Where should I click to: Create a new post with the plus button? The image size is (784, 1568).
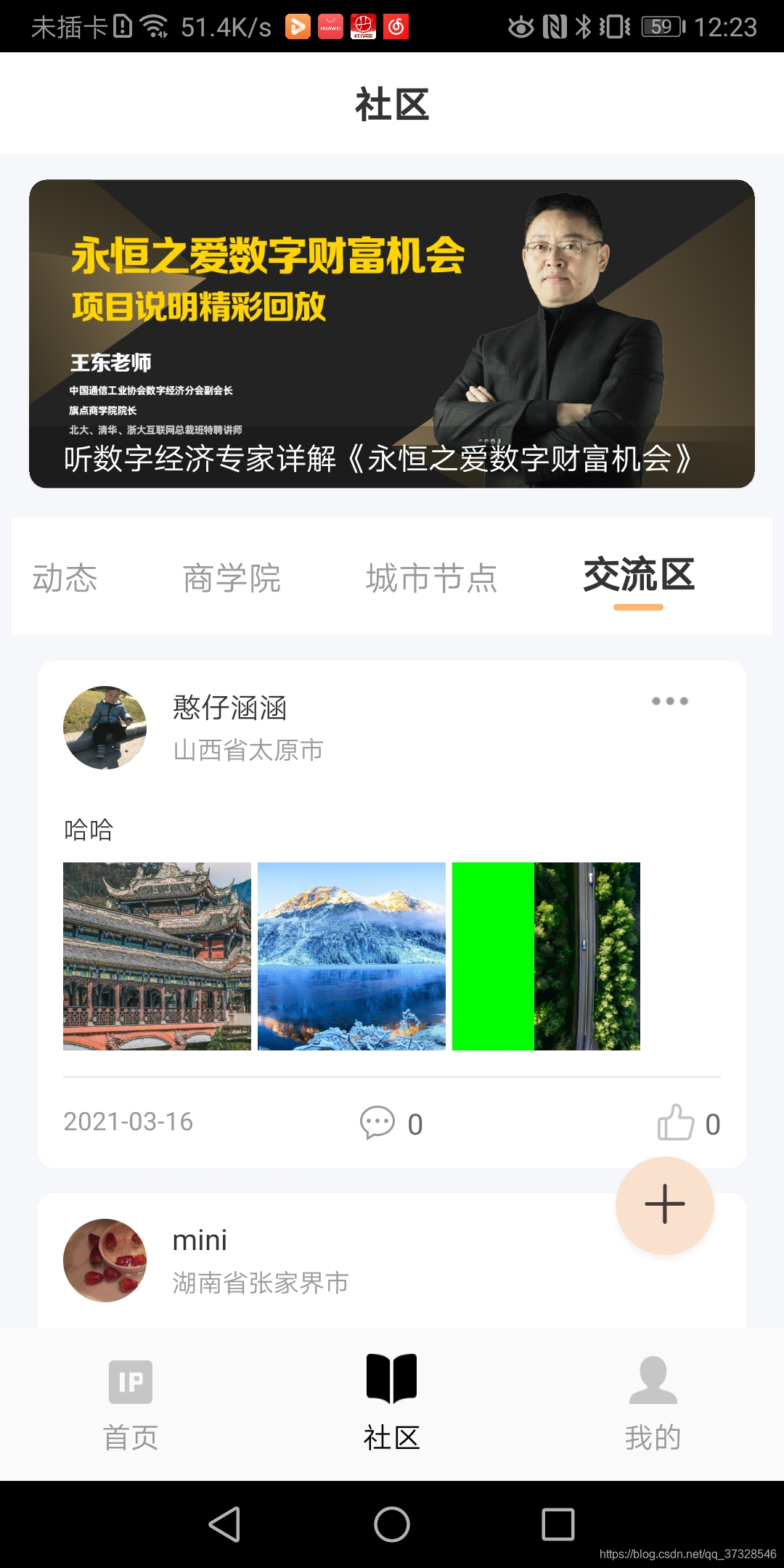664,1205
